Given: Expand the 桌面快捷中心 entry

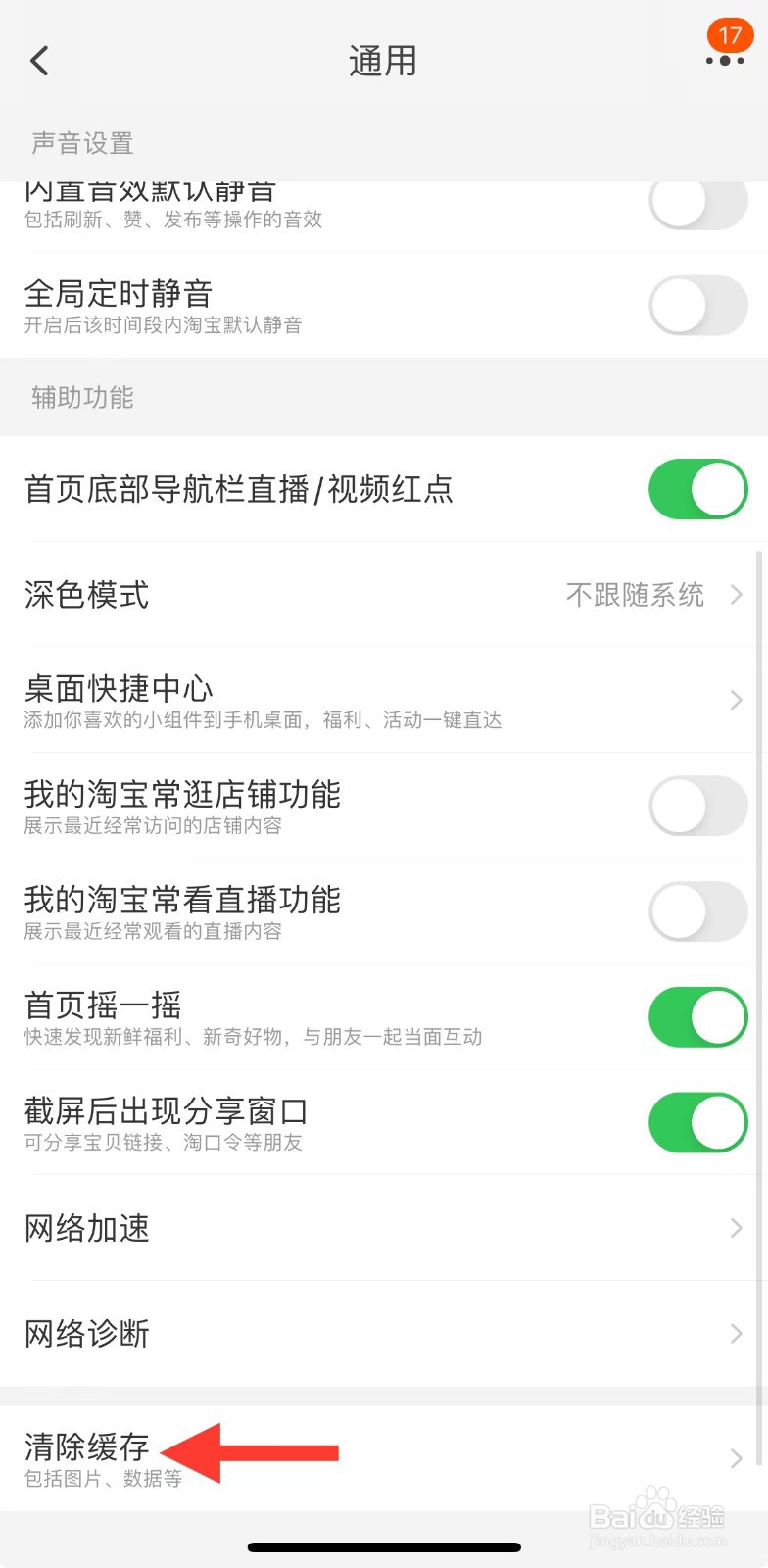Looking at the screenshot, I should (x=737, y=700).
